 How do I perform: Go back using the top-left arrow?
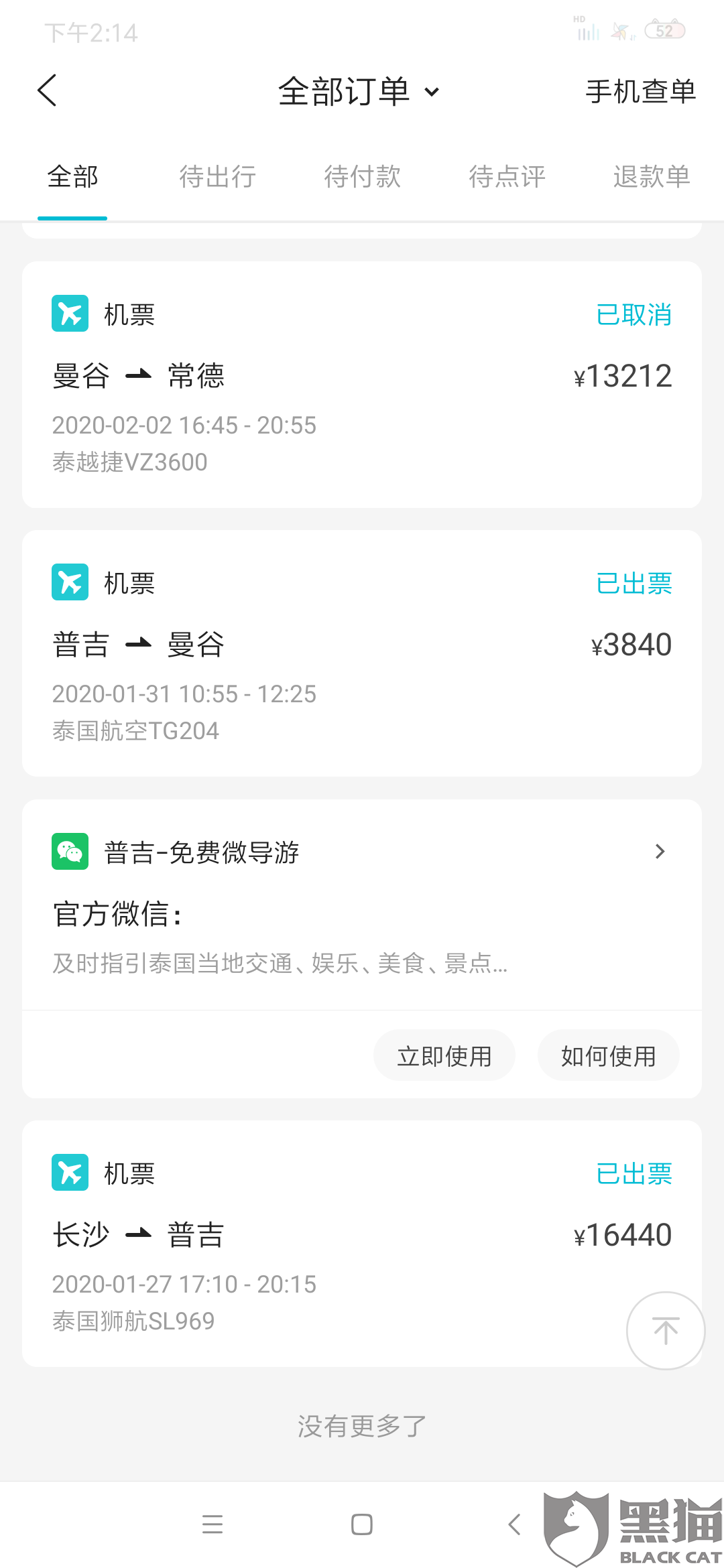[x=47, y=90]
